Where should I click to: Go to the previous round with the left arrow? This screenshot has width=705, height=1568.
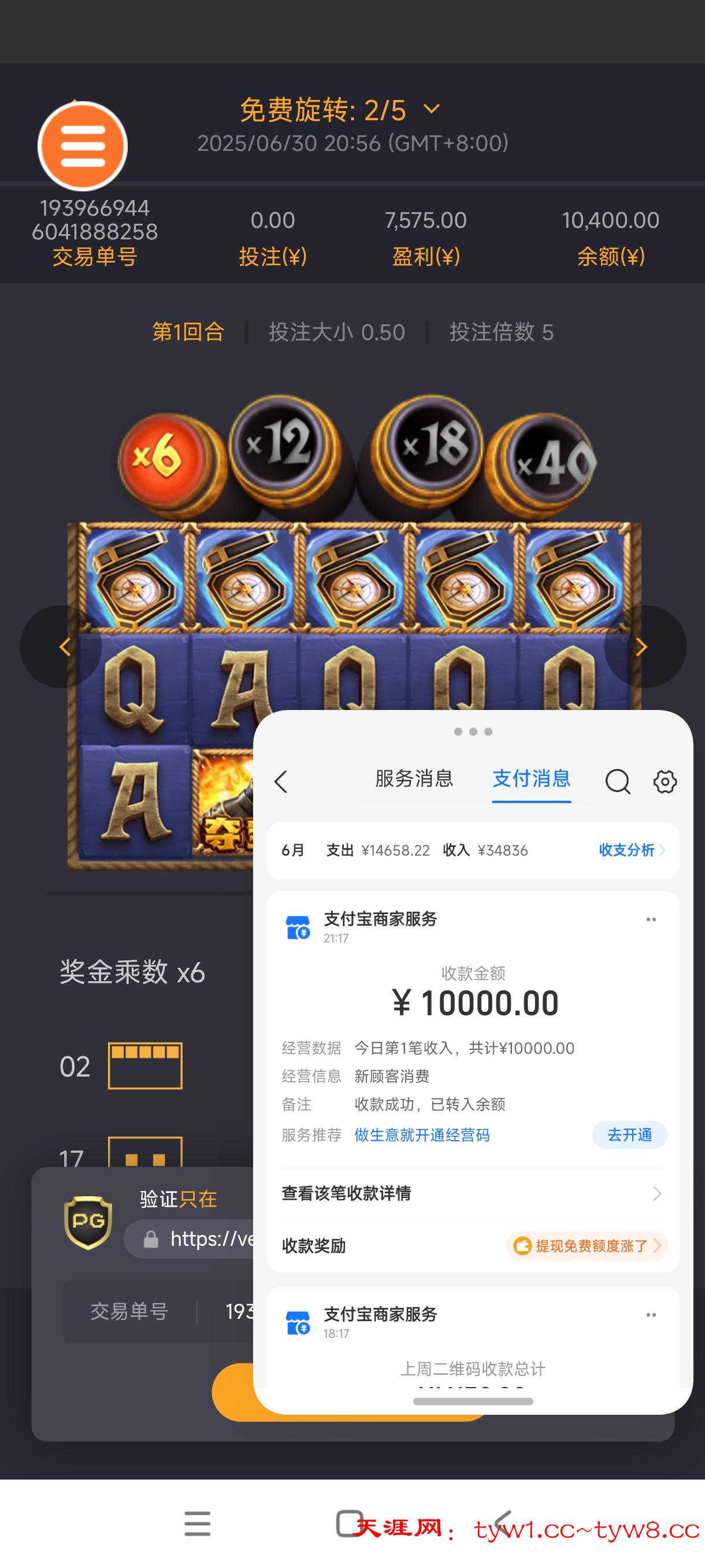tap(64, 646)
